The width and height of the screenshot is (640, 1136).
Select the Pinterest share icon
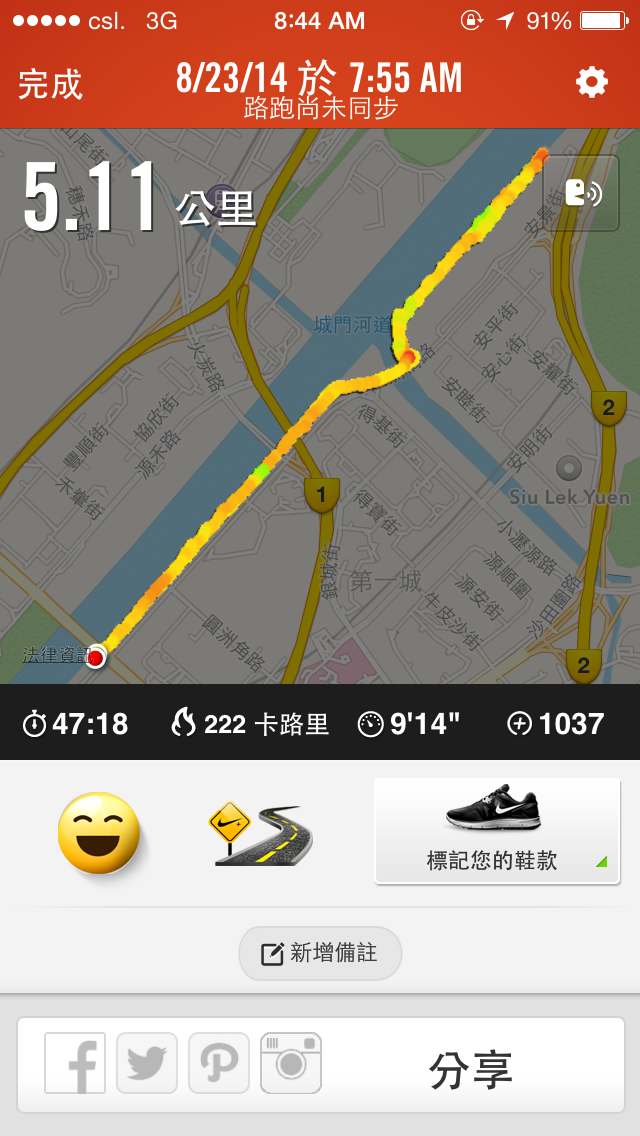pyautogui.click(x=219, y=1063)
